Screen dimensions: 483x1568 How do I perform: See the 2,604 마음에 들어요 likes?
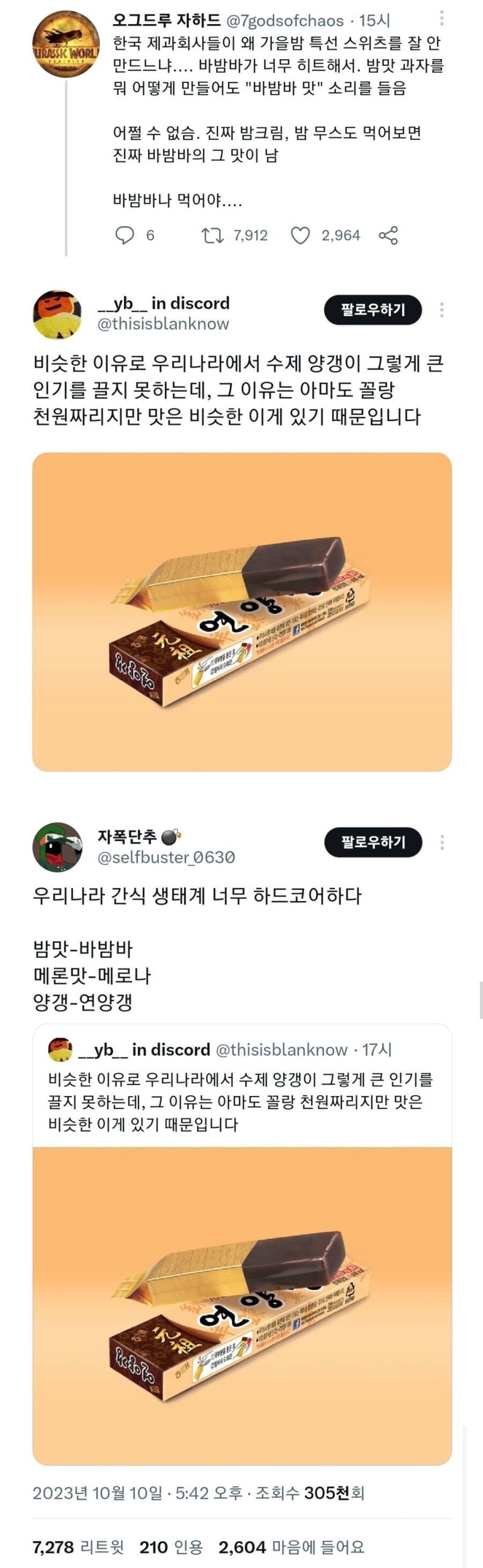[x=291, y=1547]
